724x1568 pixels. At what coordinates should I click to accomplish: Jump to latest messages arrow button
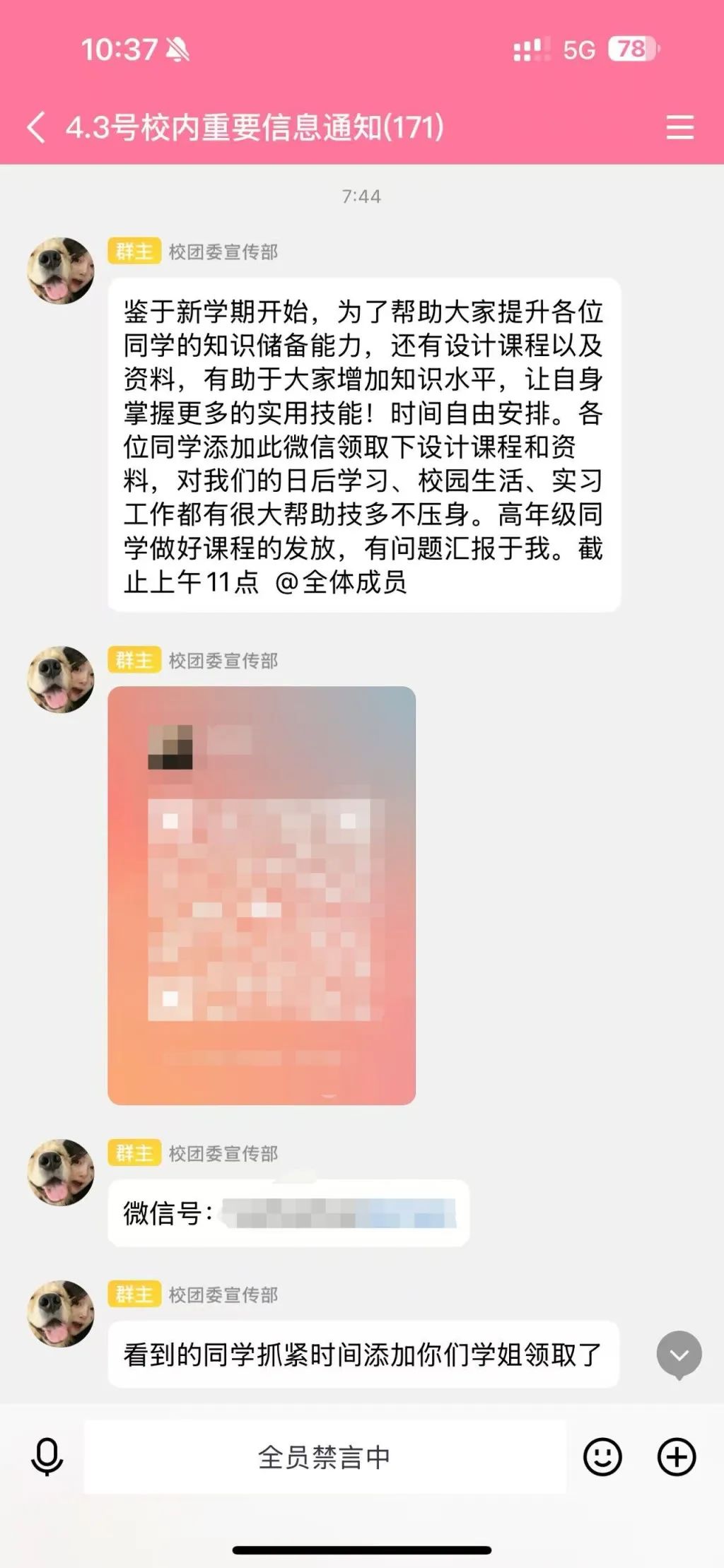tap(679, 1355)
